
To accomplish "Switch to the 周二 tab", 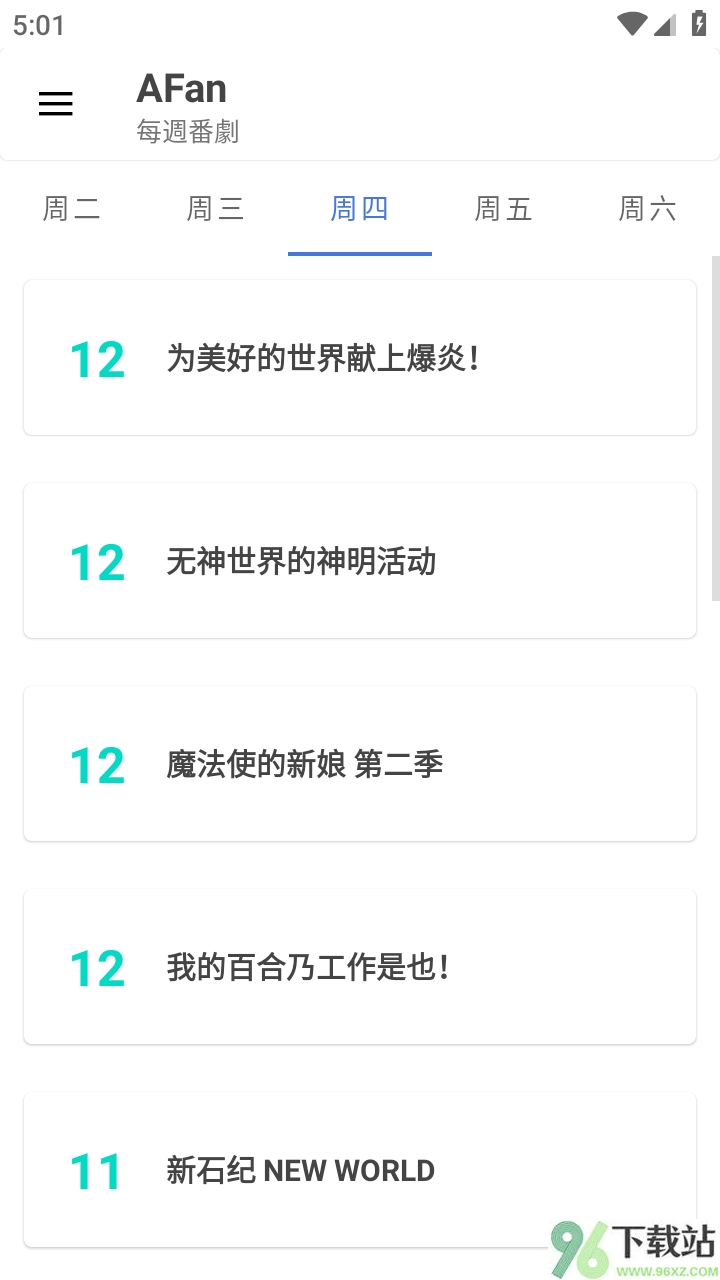I will coord(72,209).
